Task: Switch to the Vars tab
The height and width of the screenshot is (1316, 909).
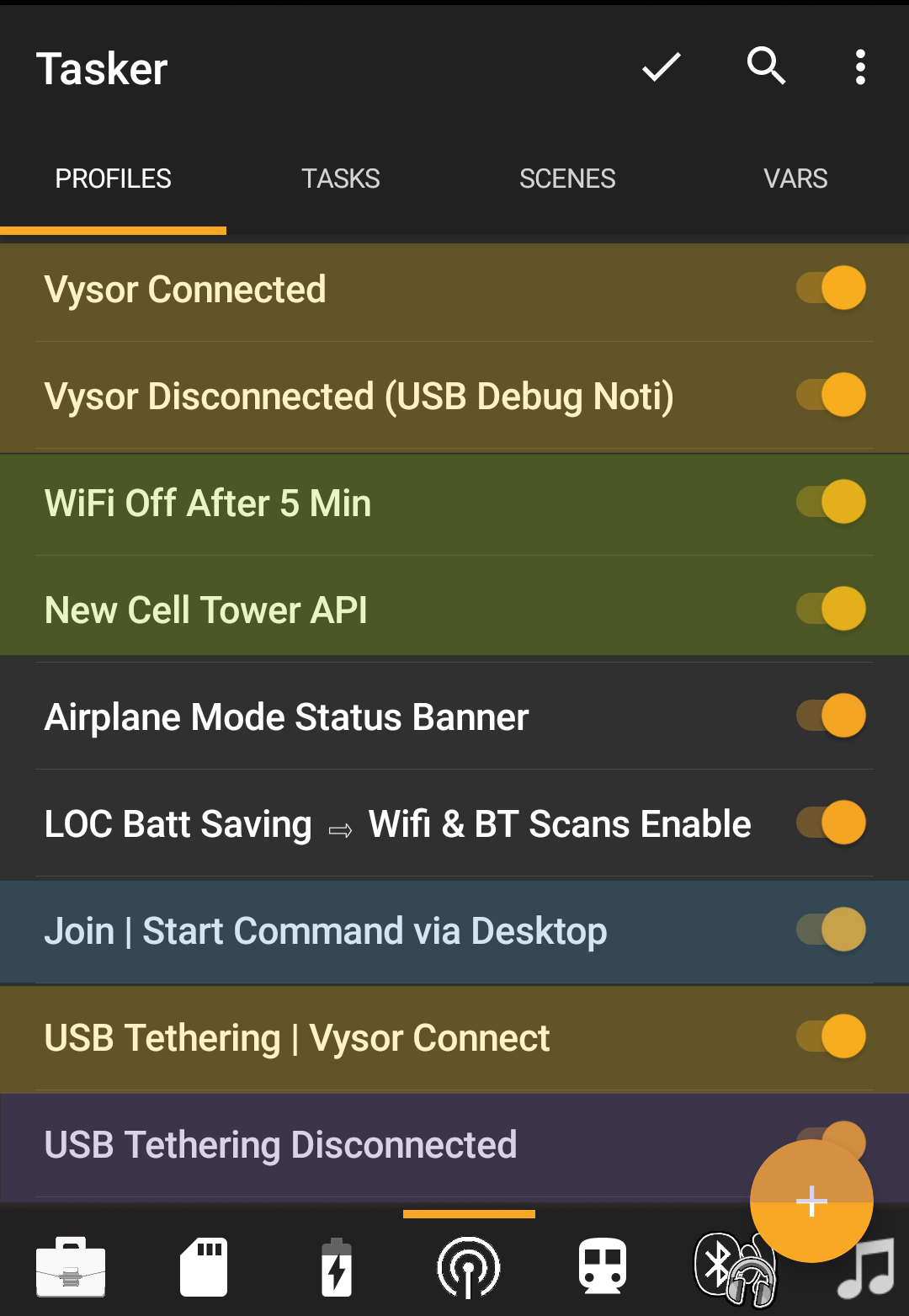Action: click(x=795, y=178)
